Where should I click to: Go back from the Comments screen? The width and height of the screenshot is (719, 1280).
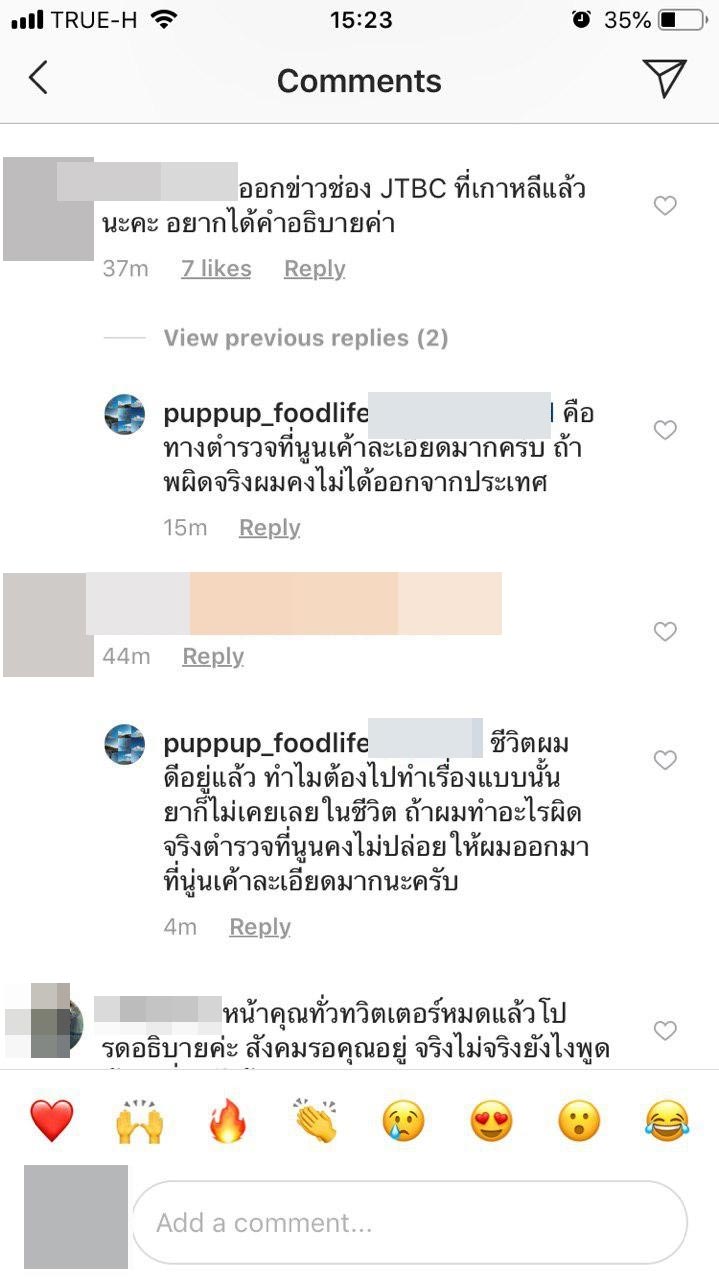click(38, 78)
